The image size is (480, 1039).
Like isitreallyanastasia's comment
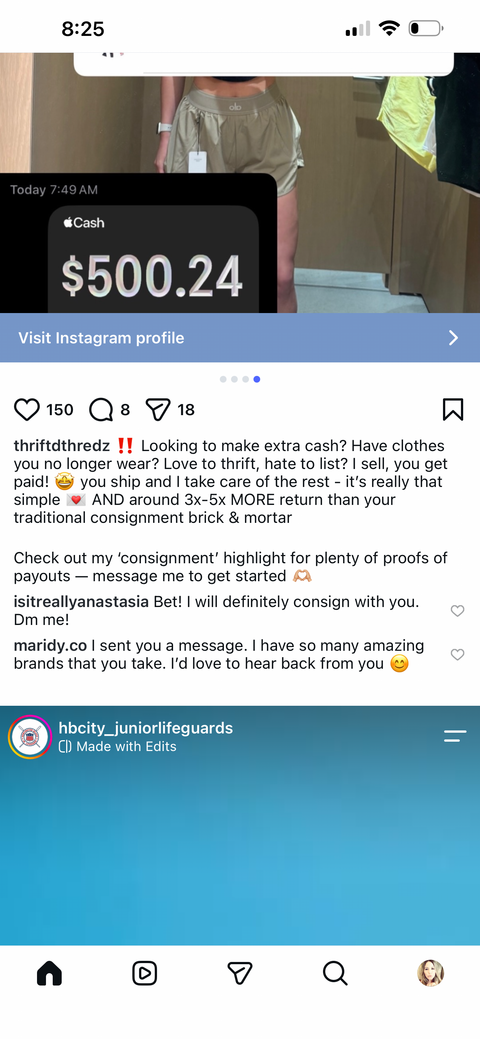point(457,611)
